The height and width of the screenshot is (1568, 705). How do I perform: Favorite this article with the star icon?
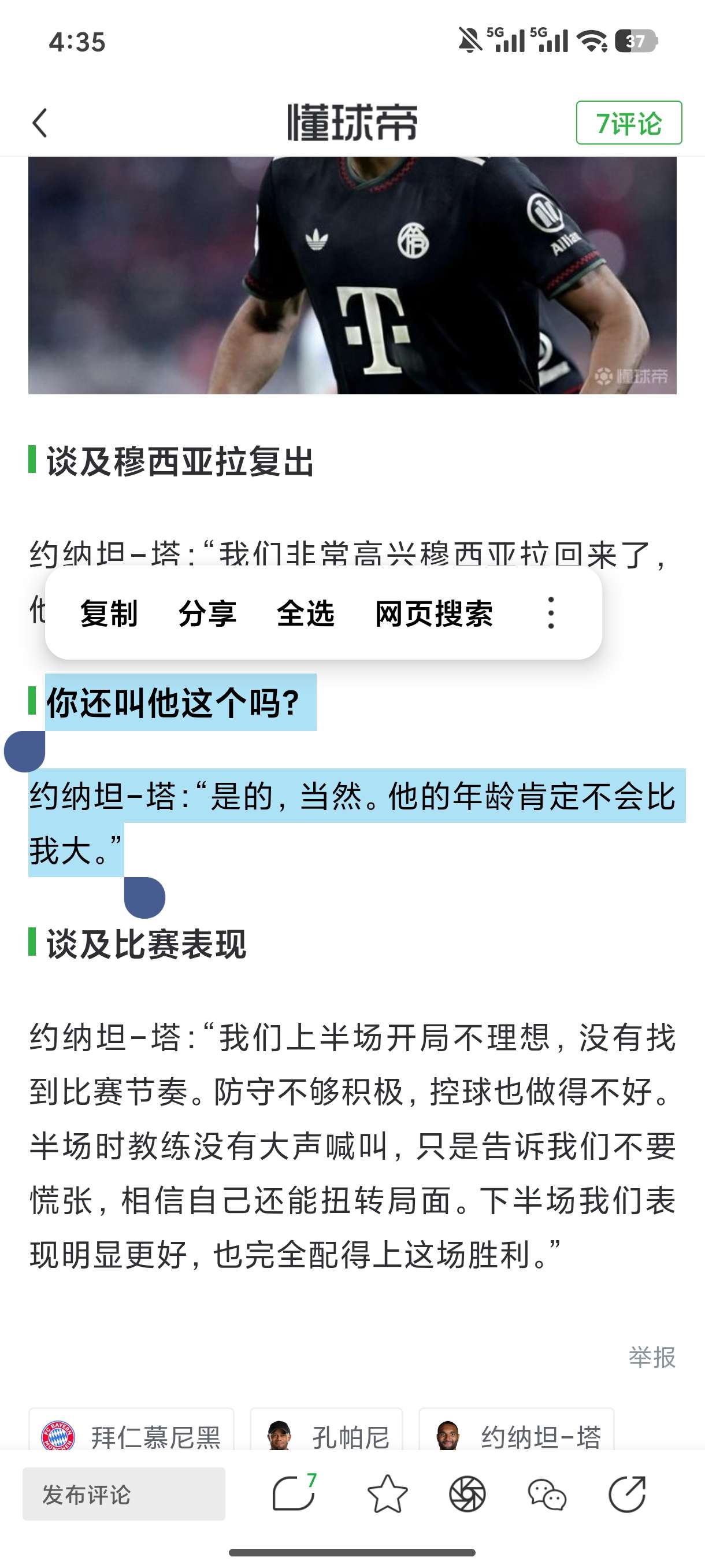(388, 1494)
